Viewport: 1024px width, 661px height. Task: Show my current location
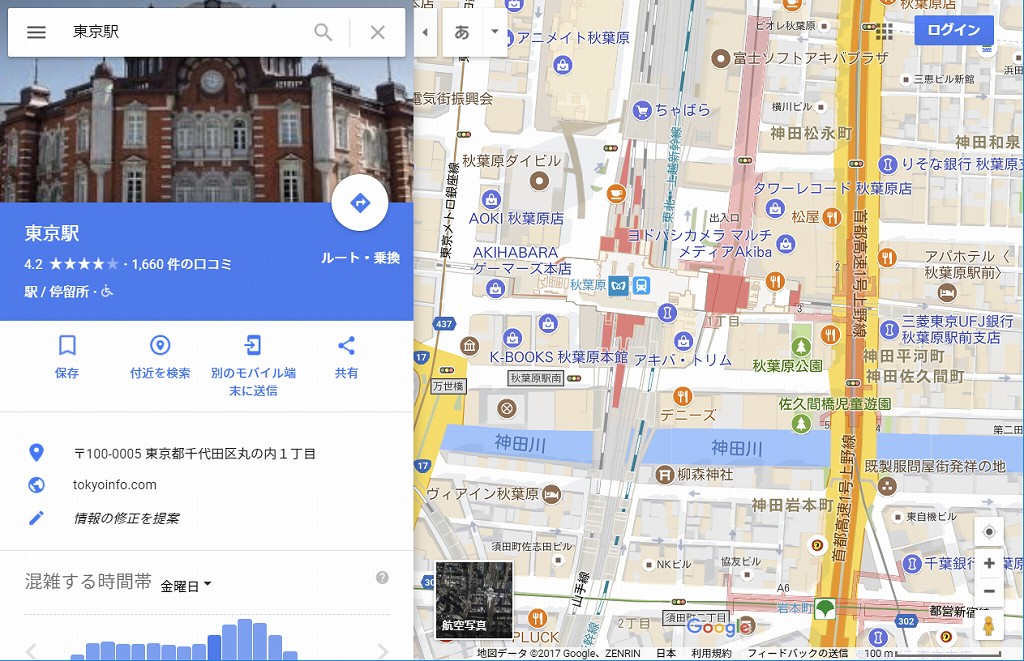989,531
